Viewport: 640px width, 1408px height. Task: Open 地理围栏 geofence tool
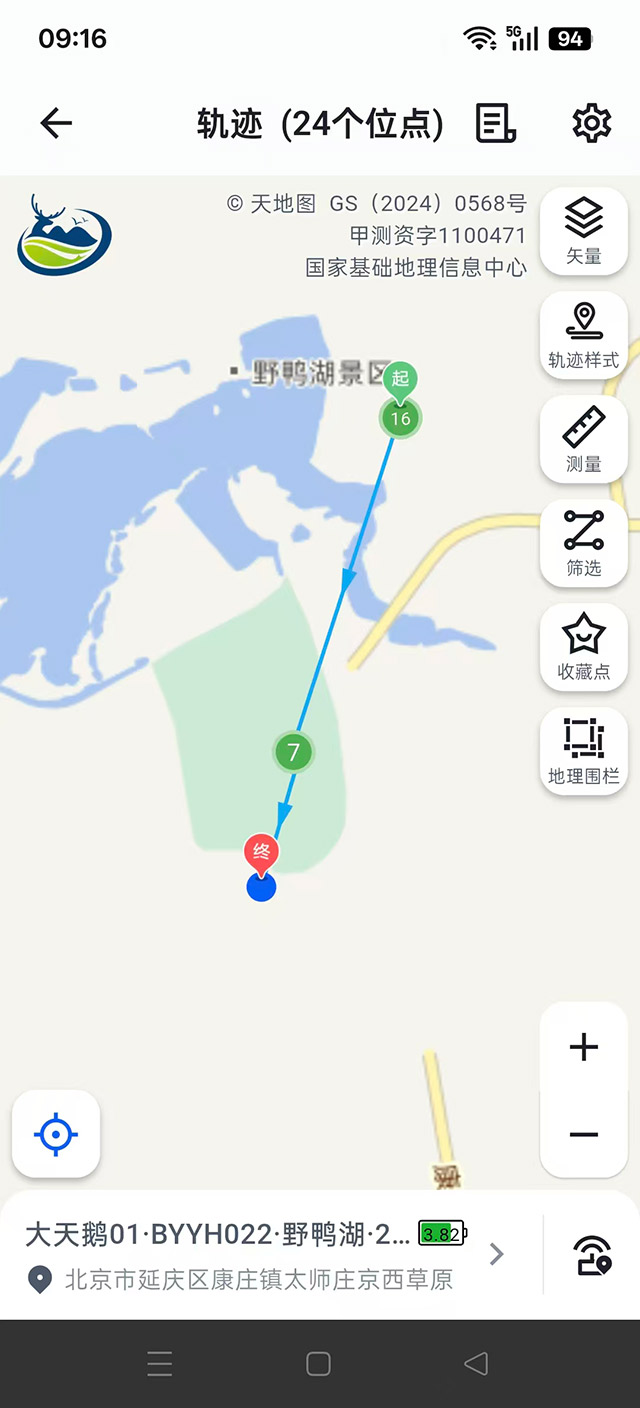click(x=584, y=751)
